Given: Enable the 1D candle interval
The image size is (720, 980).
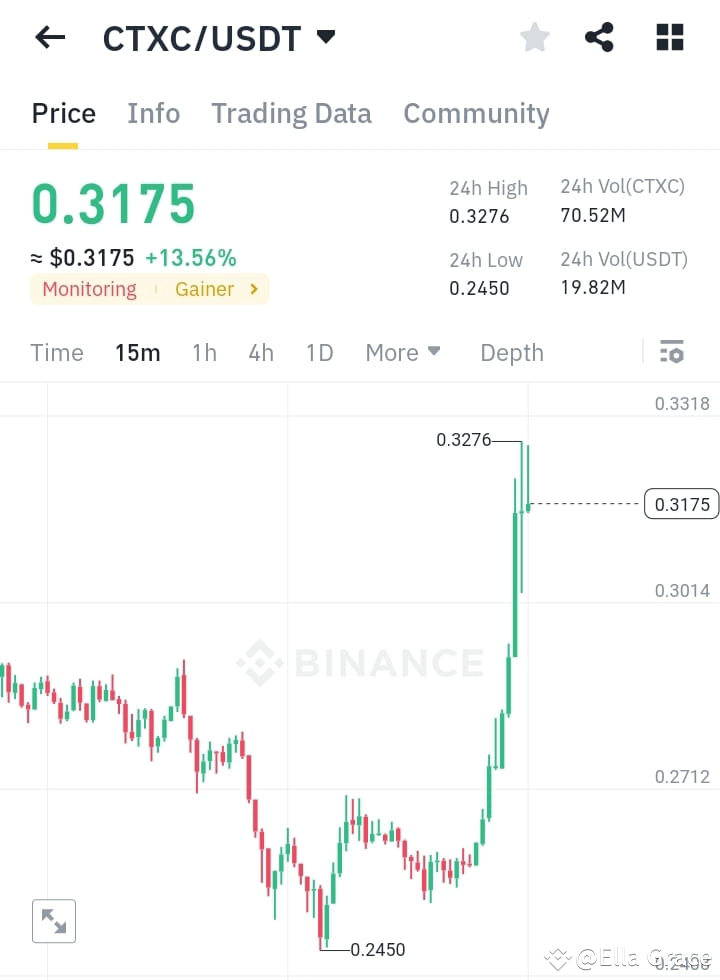Looking at the screenshot, I should tap(319, 352).
